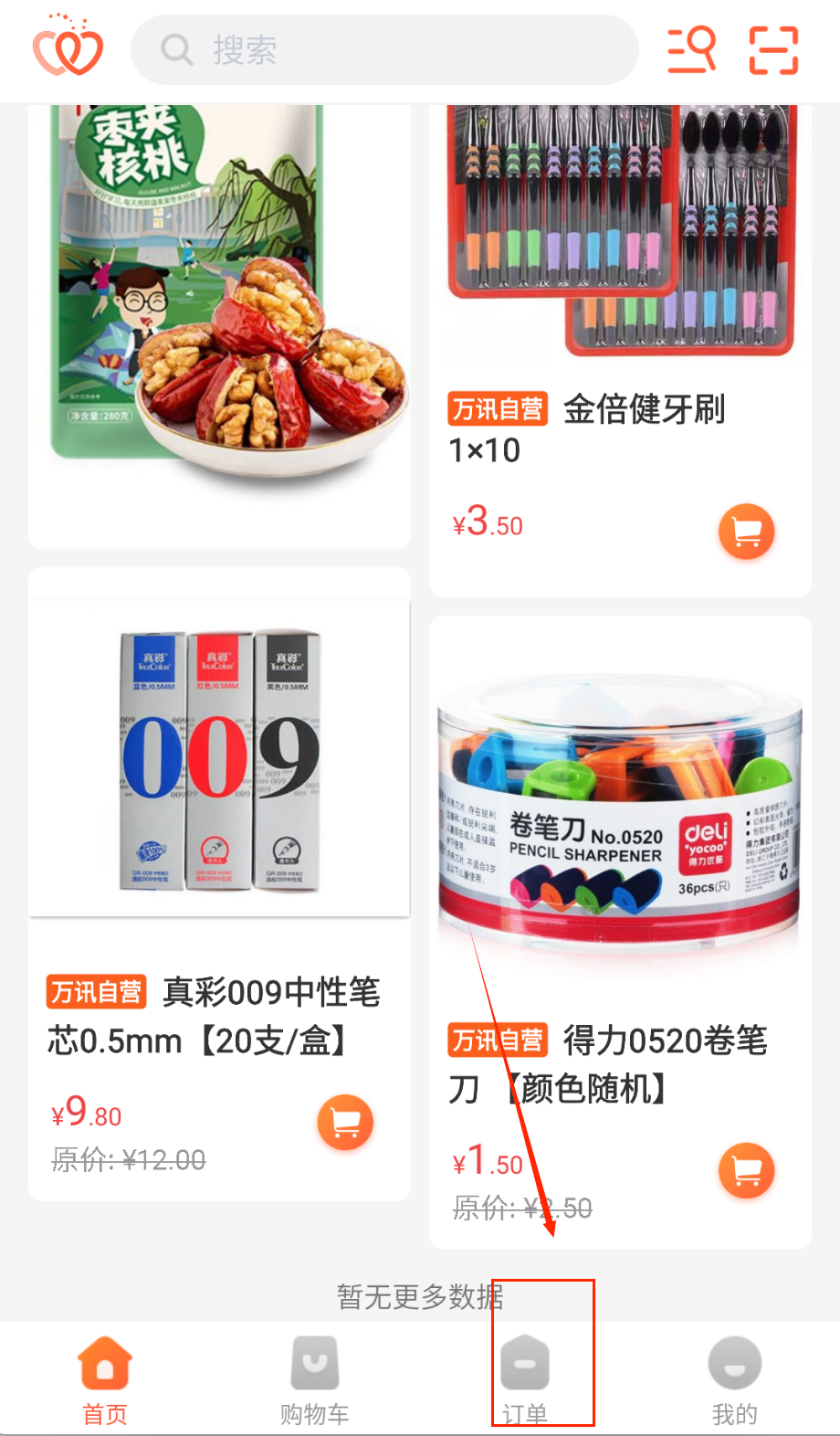Open the search box
The width and height of the screenshot is (840, 1436).
(x=383, y=49)
